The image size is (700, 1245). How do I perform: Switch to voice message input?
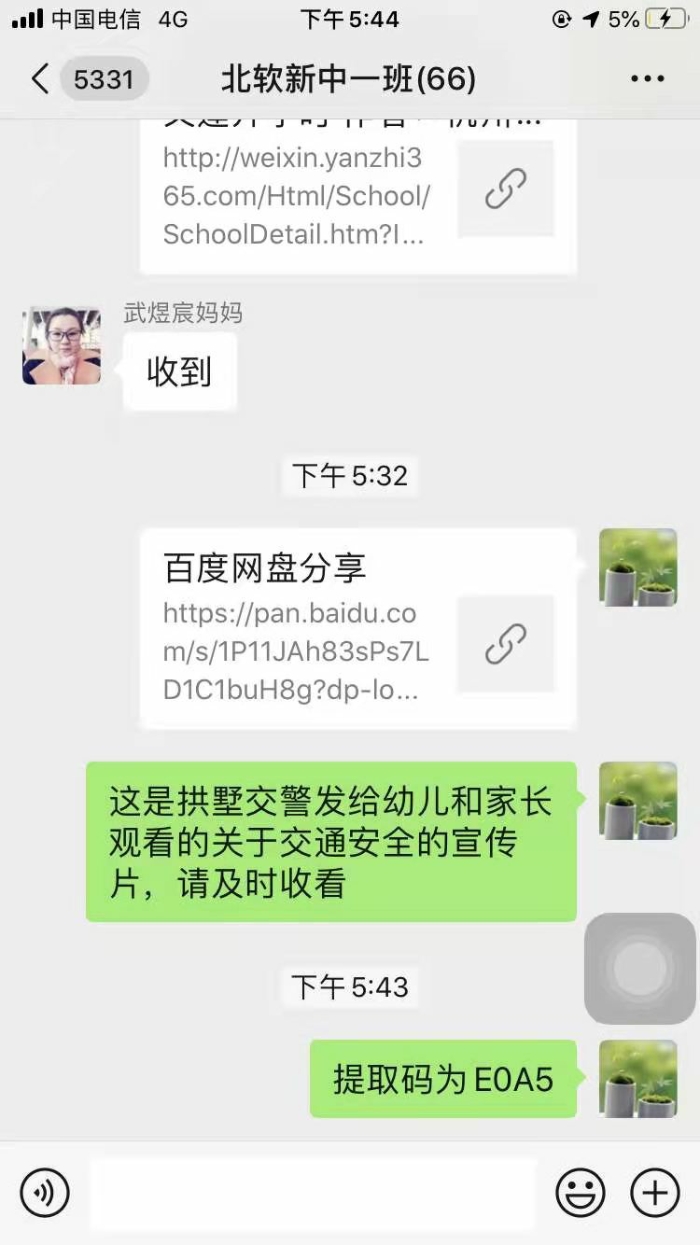[x=45, y=1193]
